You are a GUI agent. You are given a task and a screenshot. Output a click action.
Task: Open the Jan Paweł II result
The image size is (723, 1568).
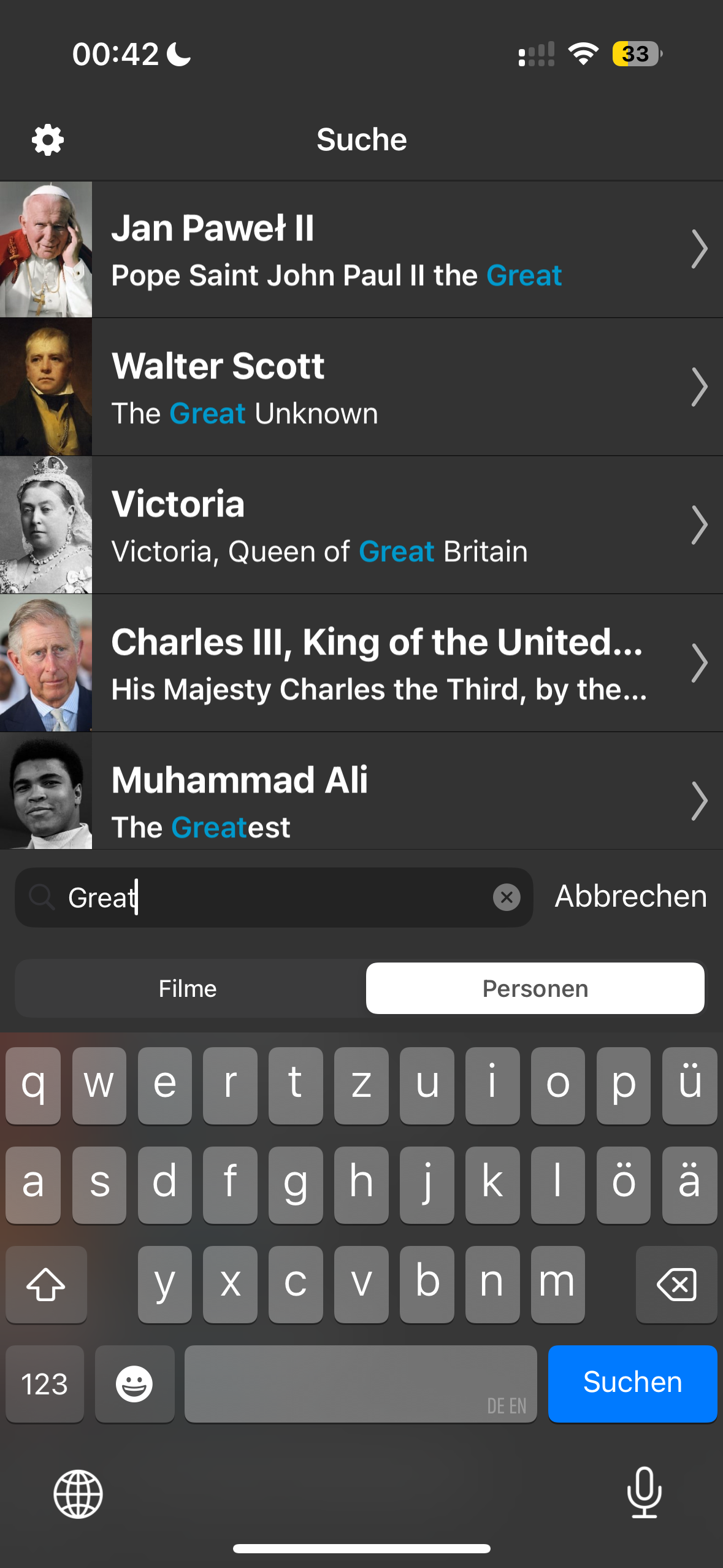click(x=361, y=249)
